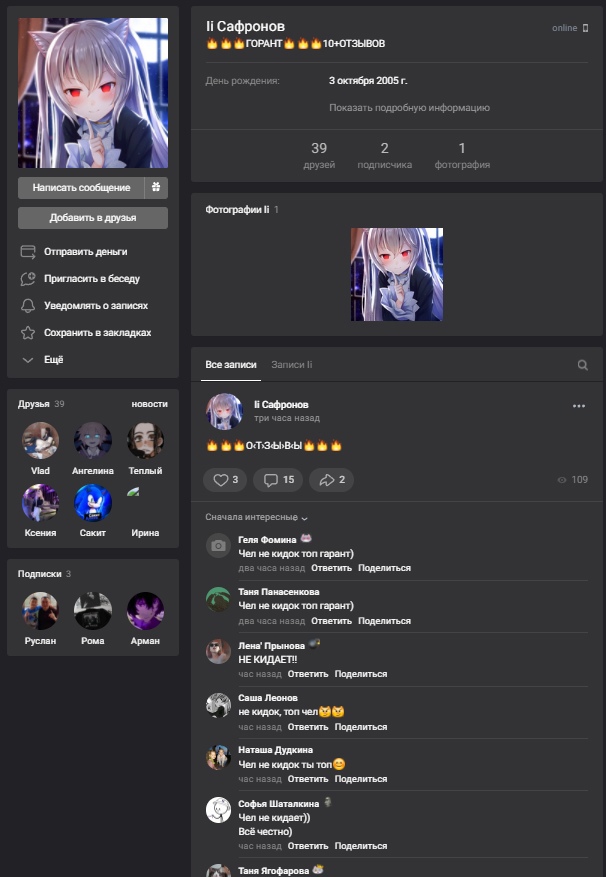Switch to Записи Ii tab
Viewport: 606px width, 877px height.
tap(292, 365)
